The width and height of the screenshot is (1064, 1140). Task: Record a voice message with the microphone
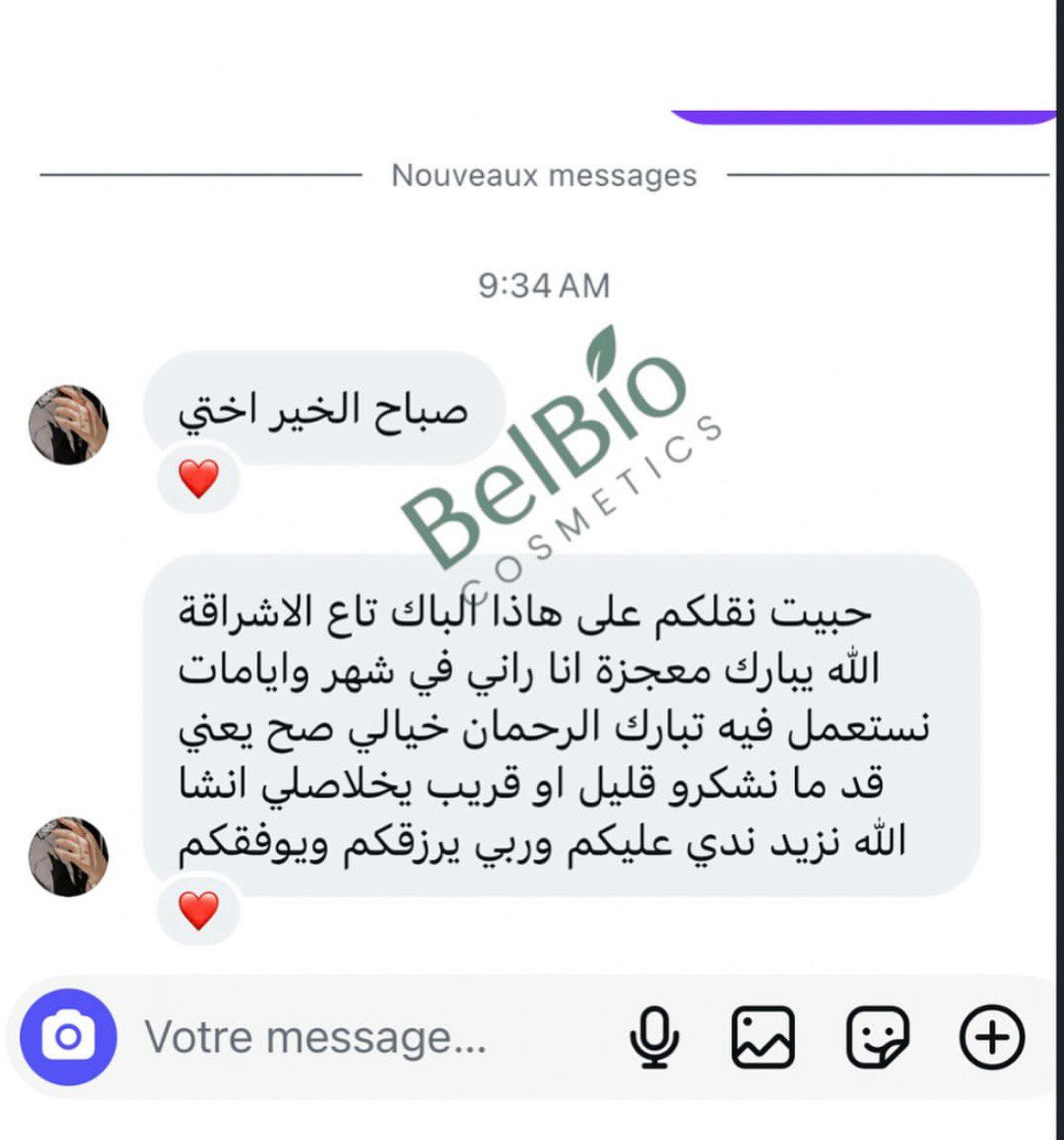(654, 1037)
